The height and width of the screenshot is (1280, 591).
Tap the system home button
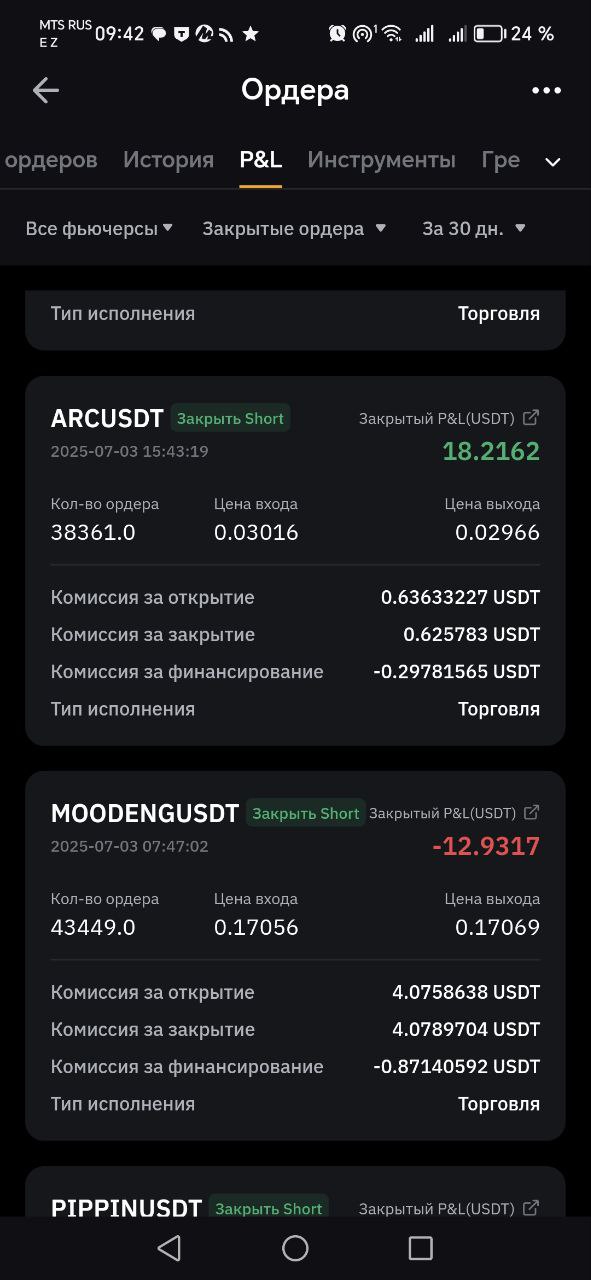pos(295,1248)
